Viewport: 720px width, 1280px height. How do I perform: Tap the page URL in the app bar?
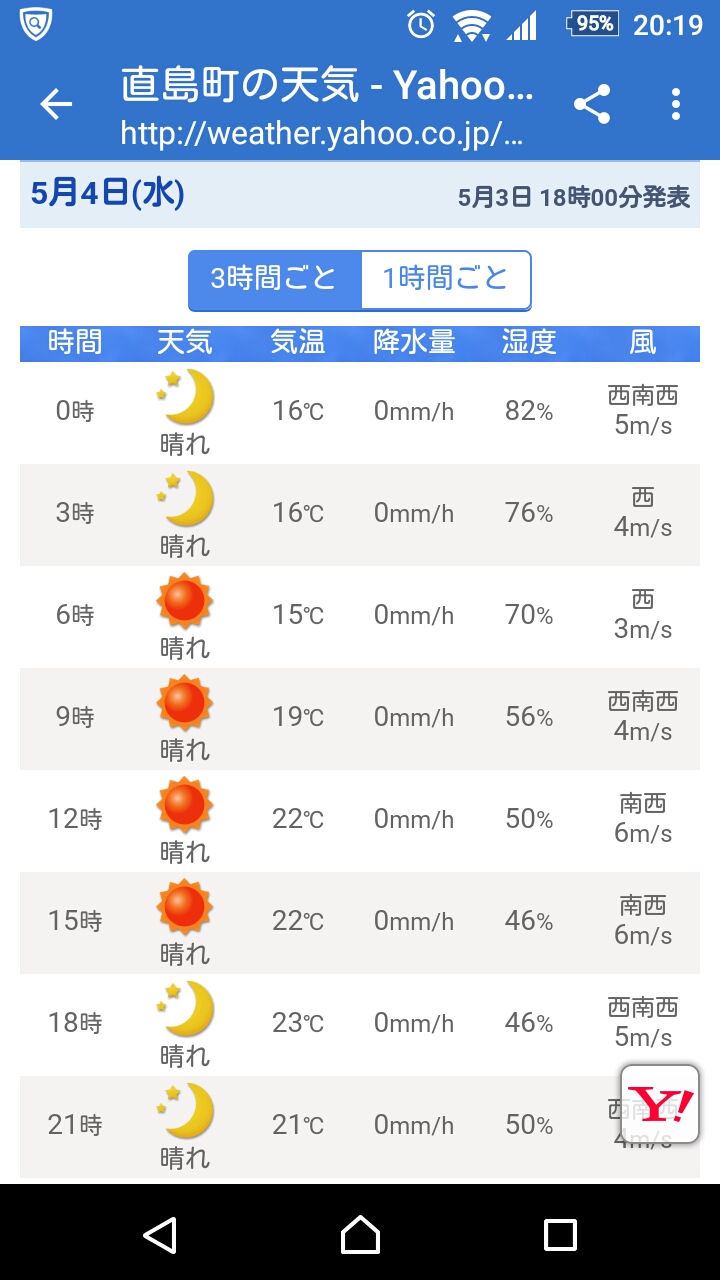click(322, 133)
